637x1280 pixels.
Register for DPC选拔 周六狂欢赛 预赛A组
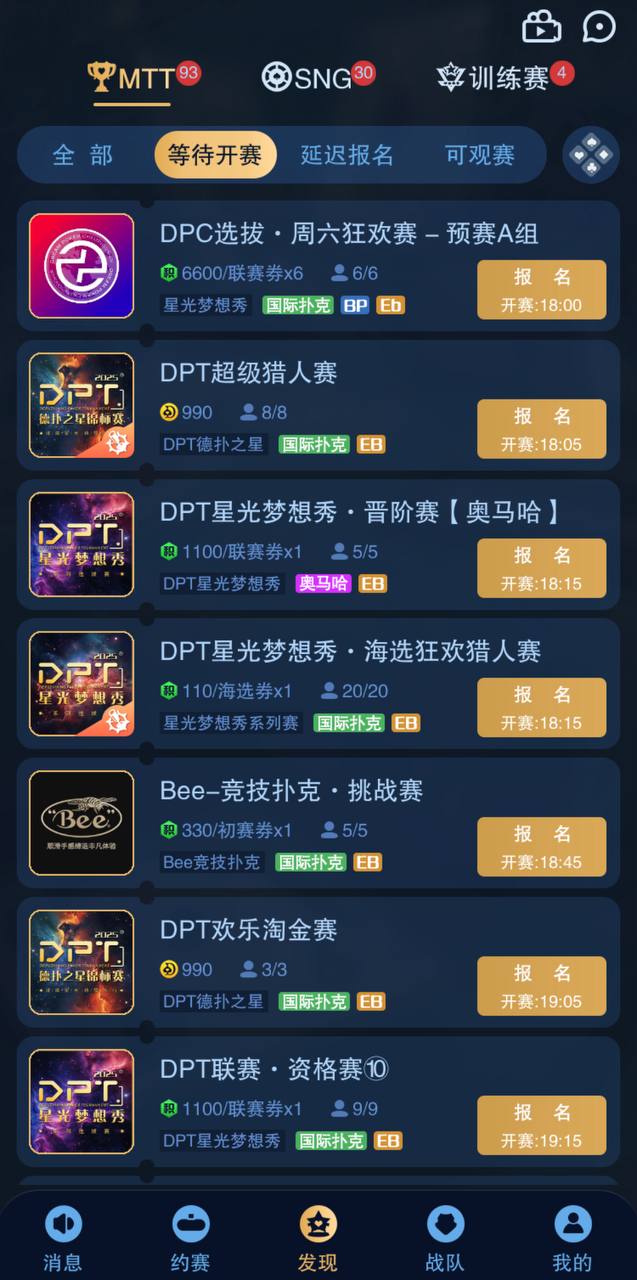pos(541,290)
